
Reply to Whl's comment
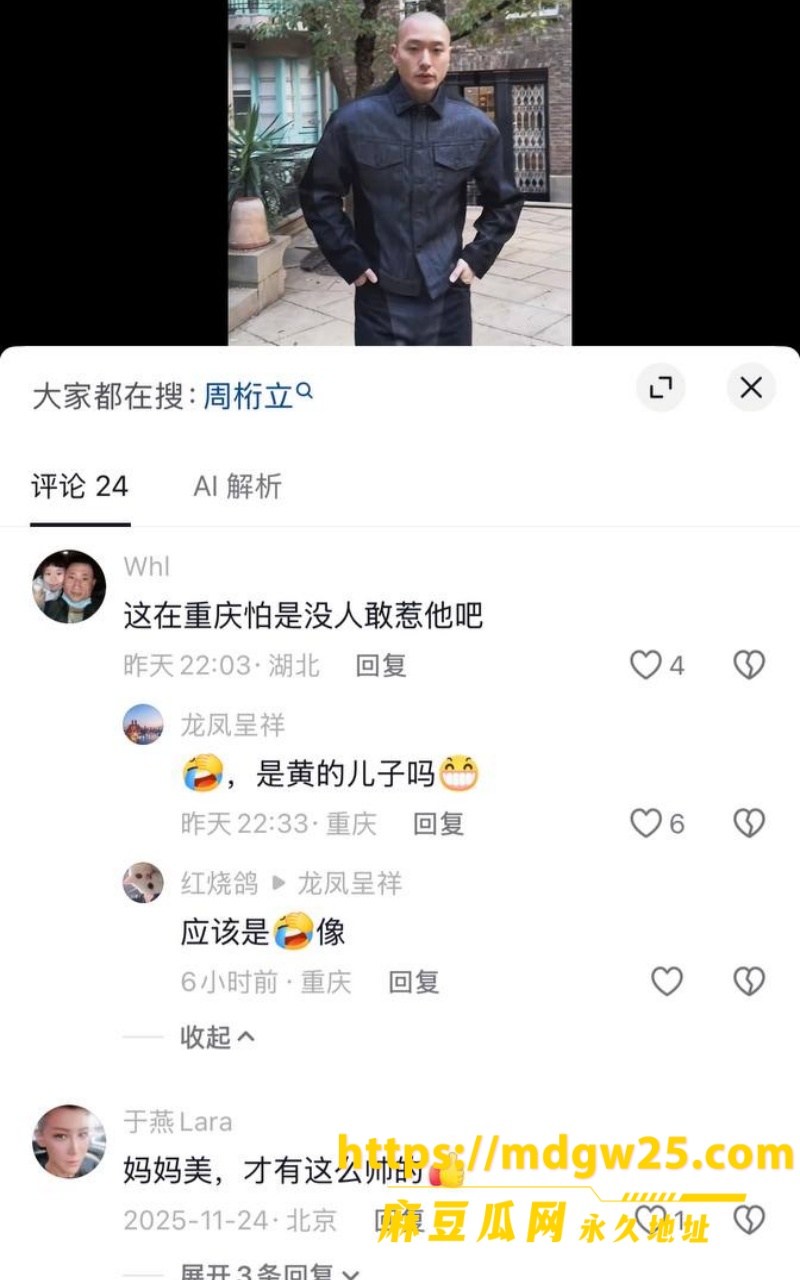(x=381, y=666)
